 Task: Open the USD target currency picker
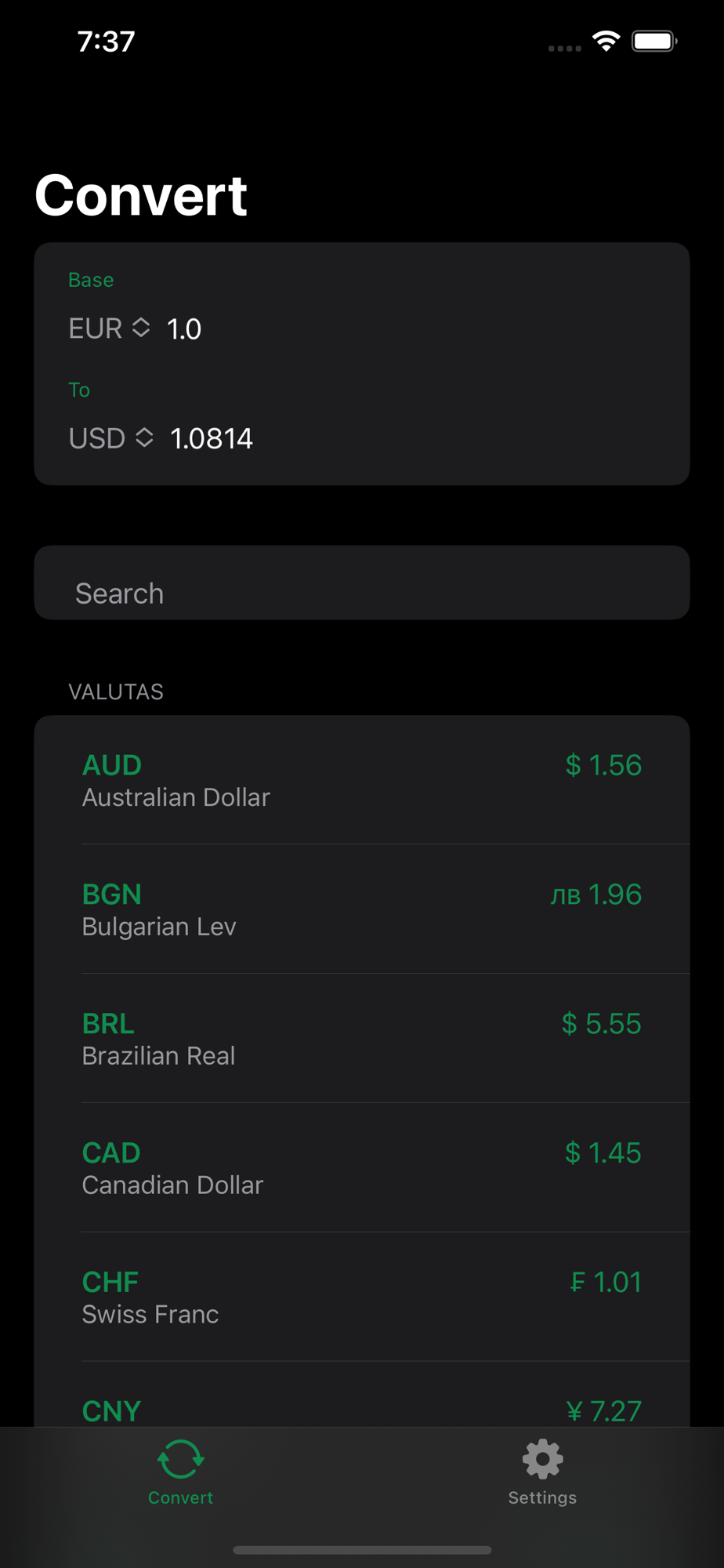point(110,438)
